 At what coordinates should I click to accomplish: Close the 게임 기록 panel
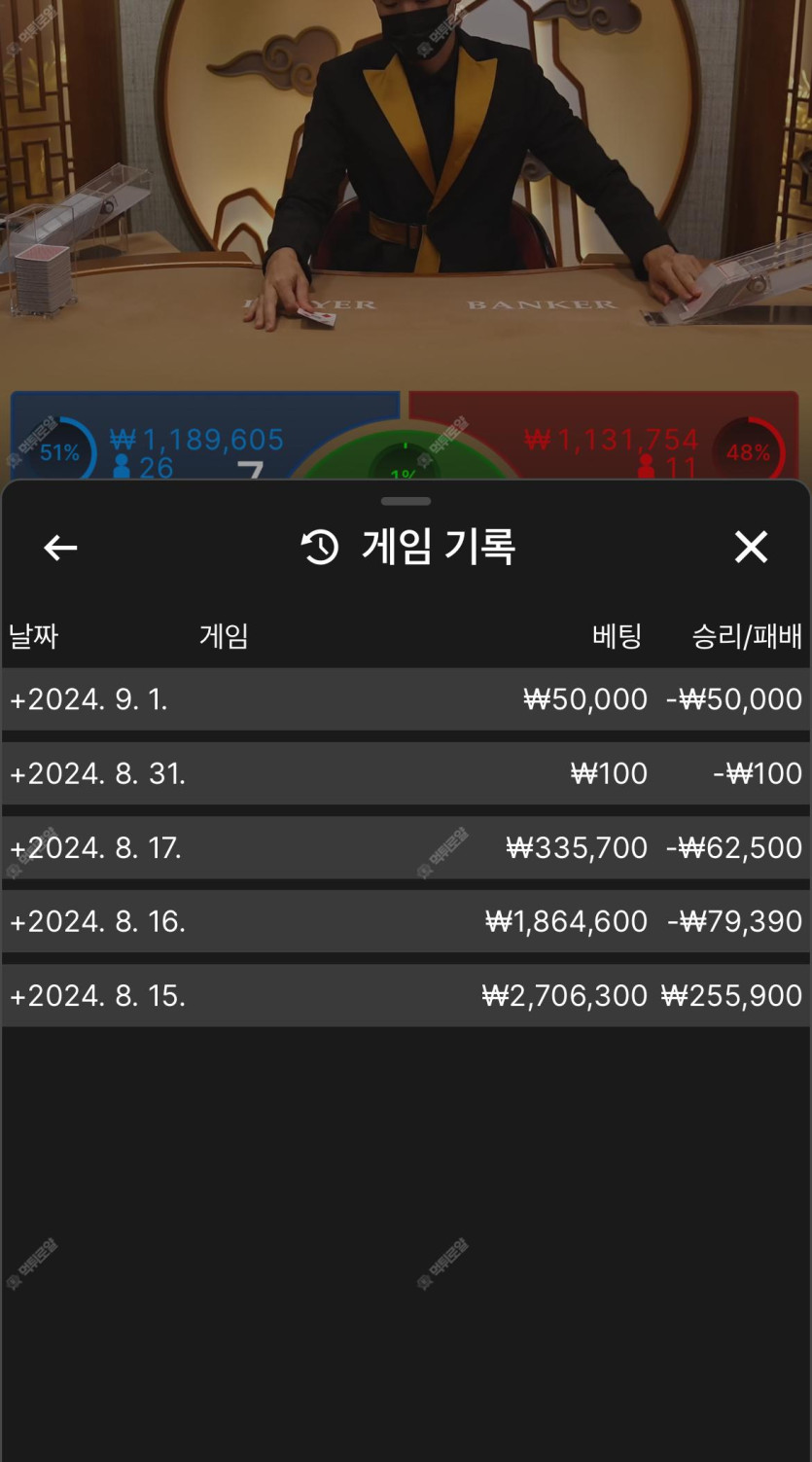tap(751, 547)
